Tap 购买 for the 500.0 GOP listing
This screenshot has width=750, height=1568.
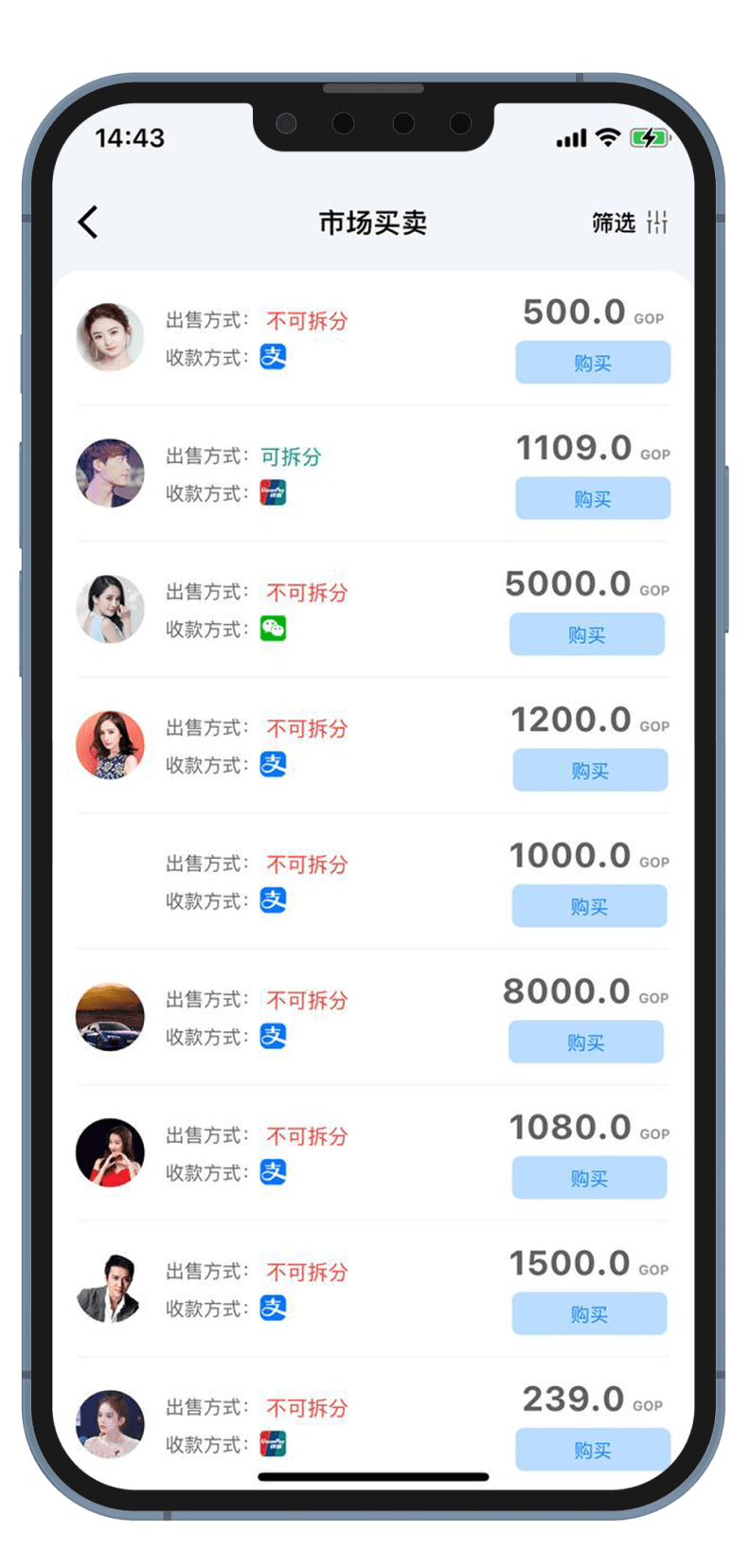pyautogui.click(x=593, y=363)
